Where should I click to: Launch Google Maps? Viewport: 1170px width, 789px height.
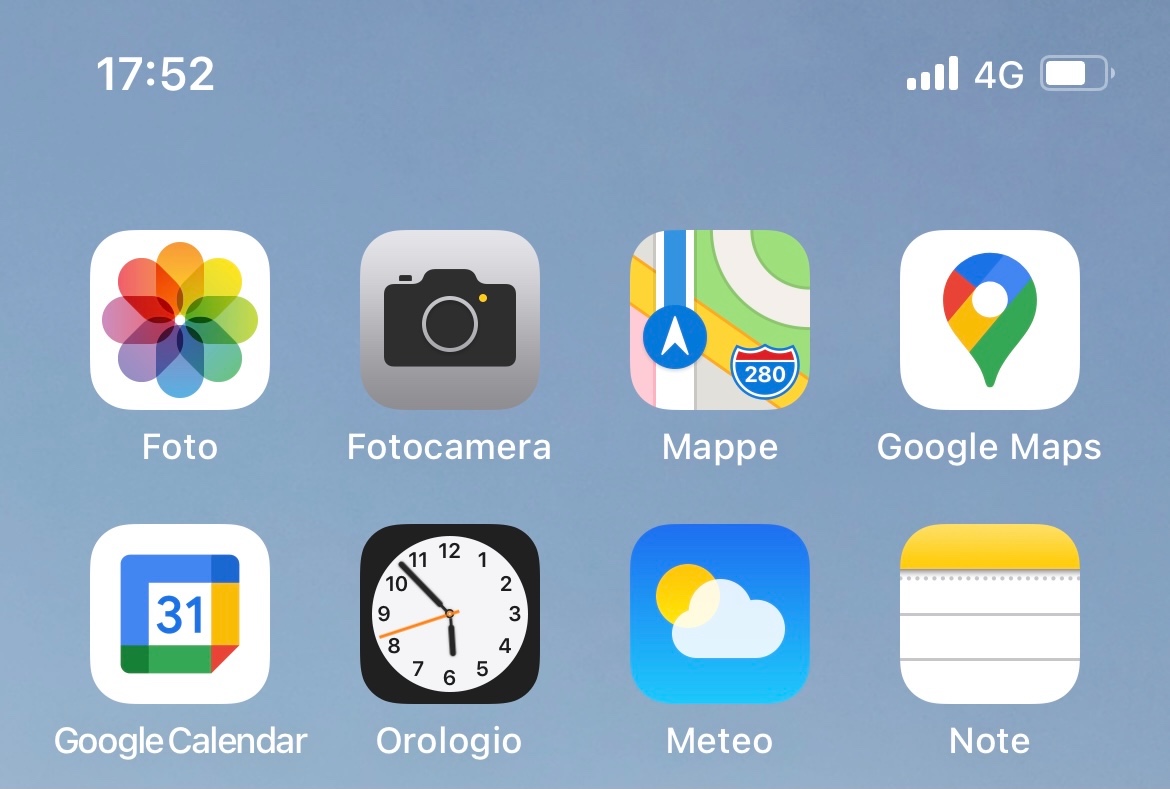(x=990, y=320)
